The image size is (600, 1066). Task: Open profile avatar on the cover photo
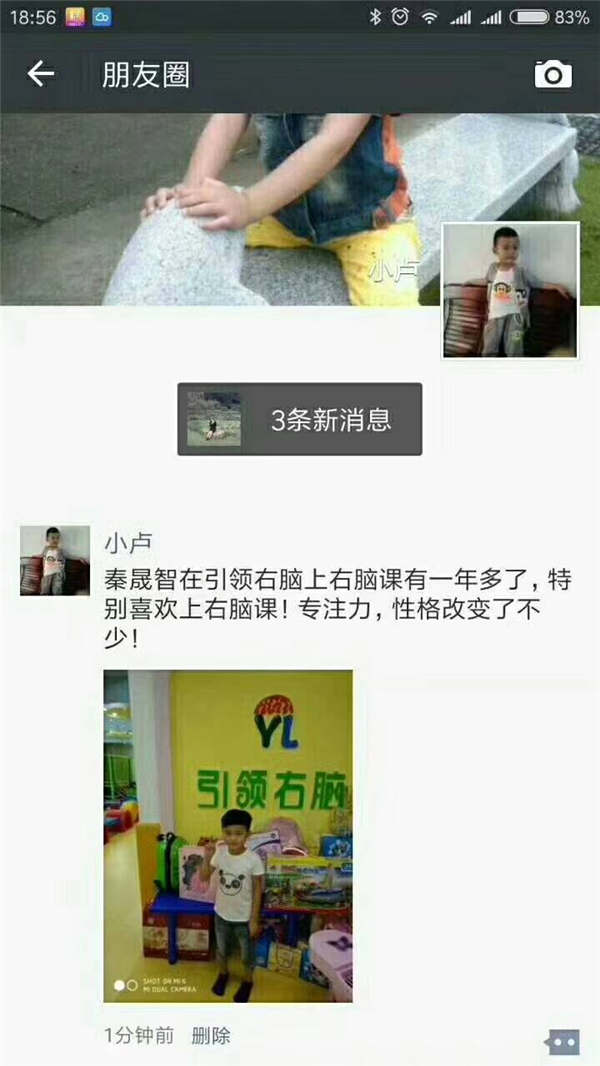510,290
